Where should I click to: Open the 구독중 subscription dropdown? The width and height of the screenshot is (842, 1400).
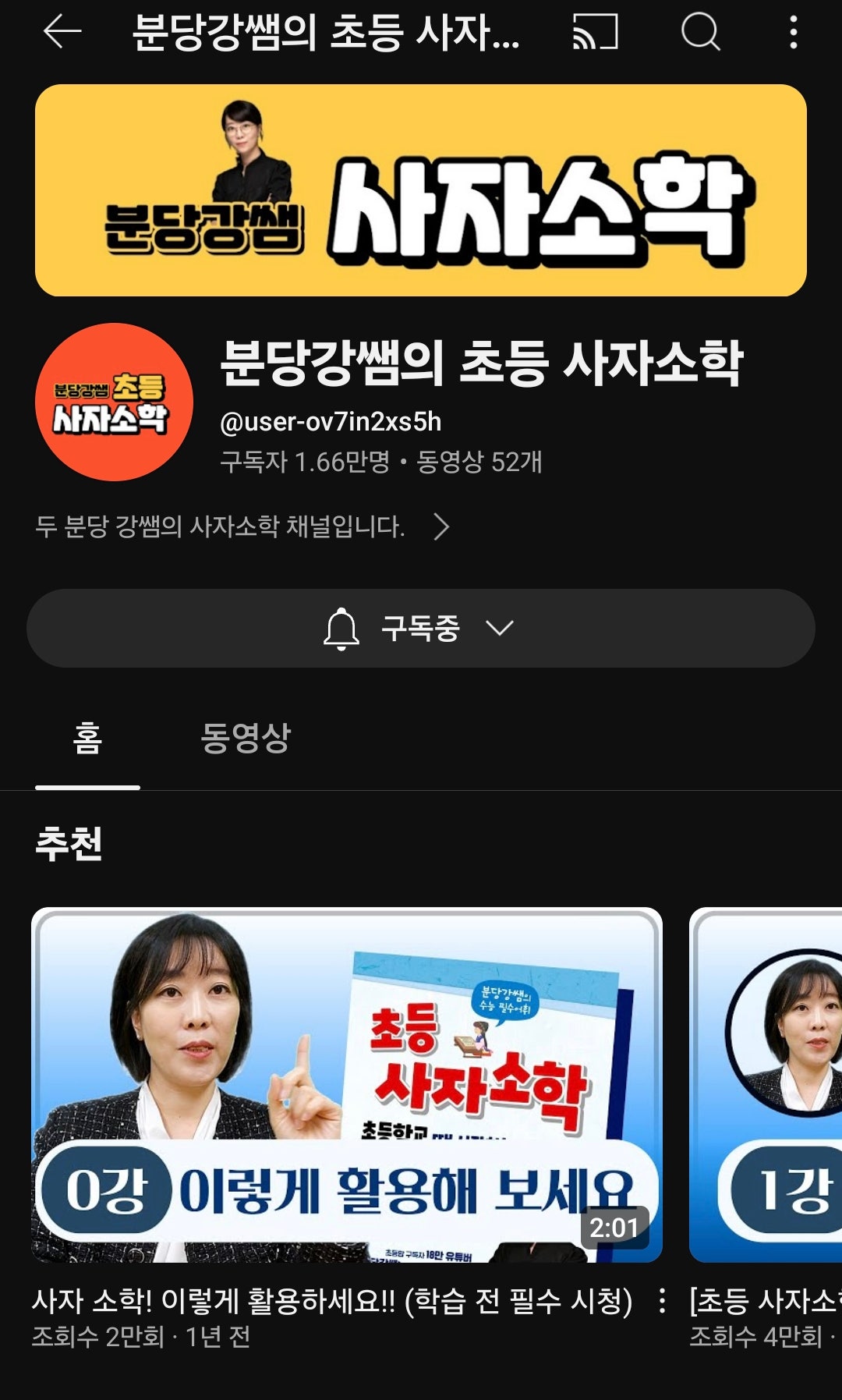click(421, 628)
